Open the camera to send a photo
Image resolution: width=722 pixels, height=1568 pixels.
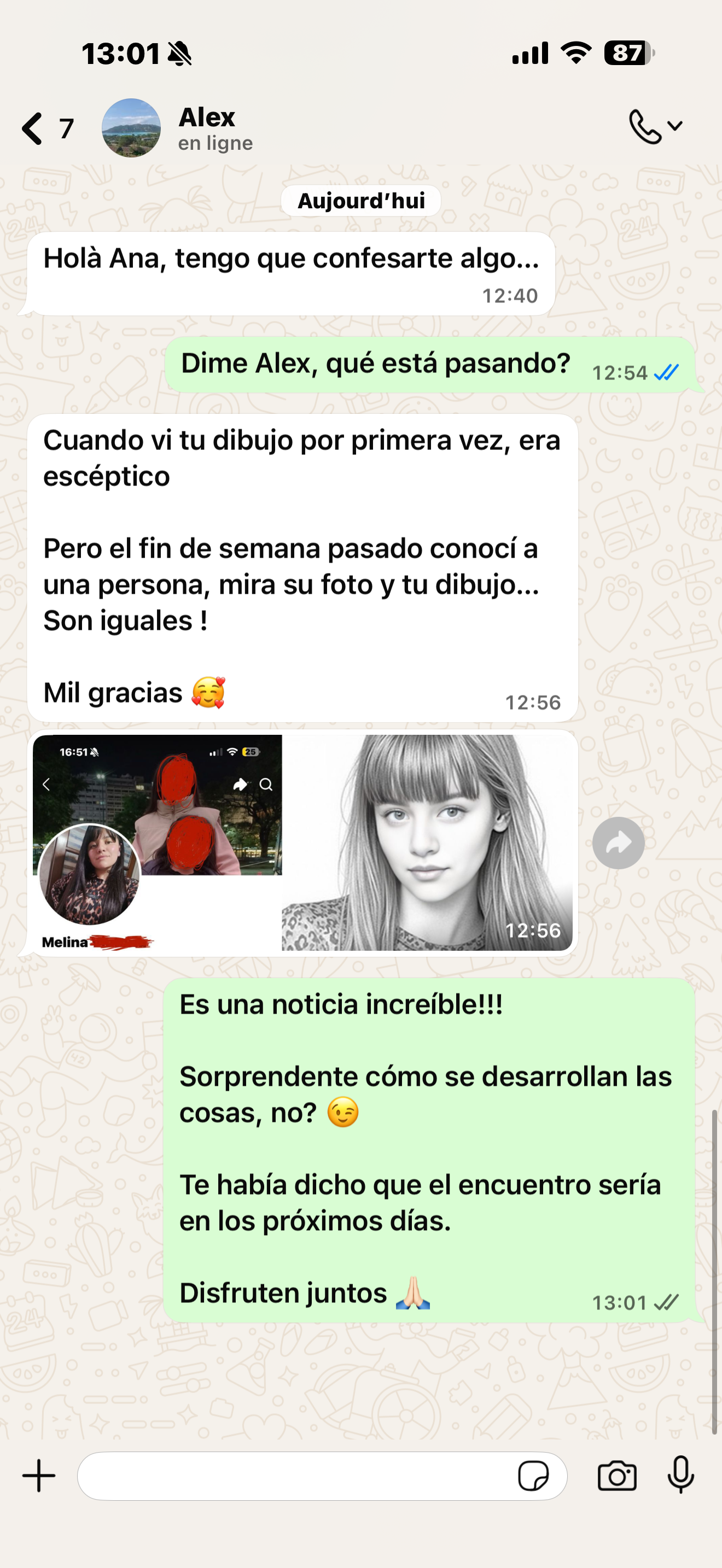point(616,1476)
